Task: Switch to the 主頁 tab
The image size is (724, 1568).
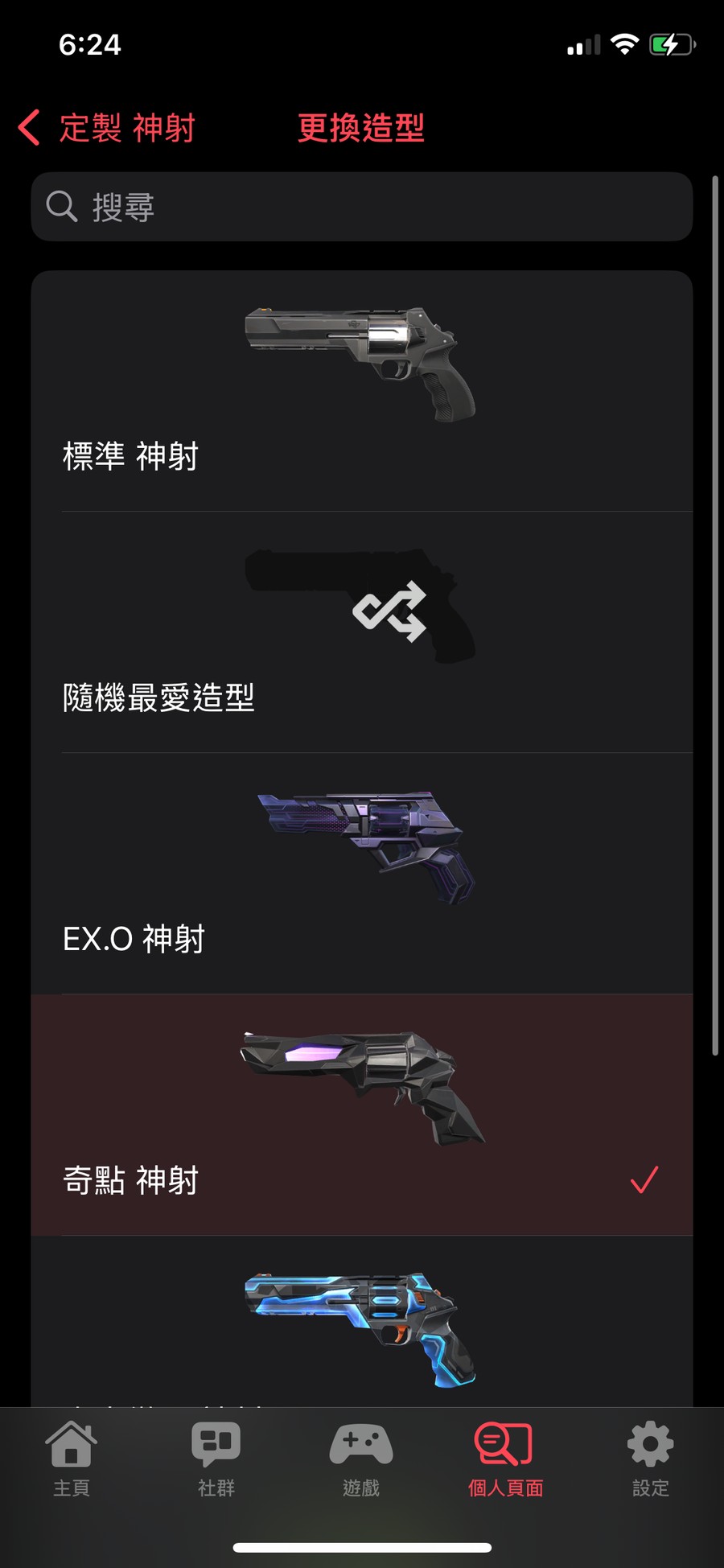Action: (x=72, y=1459)
